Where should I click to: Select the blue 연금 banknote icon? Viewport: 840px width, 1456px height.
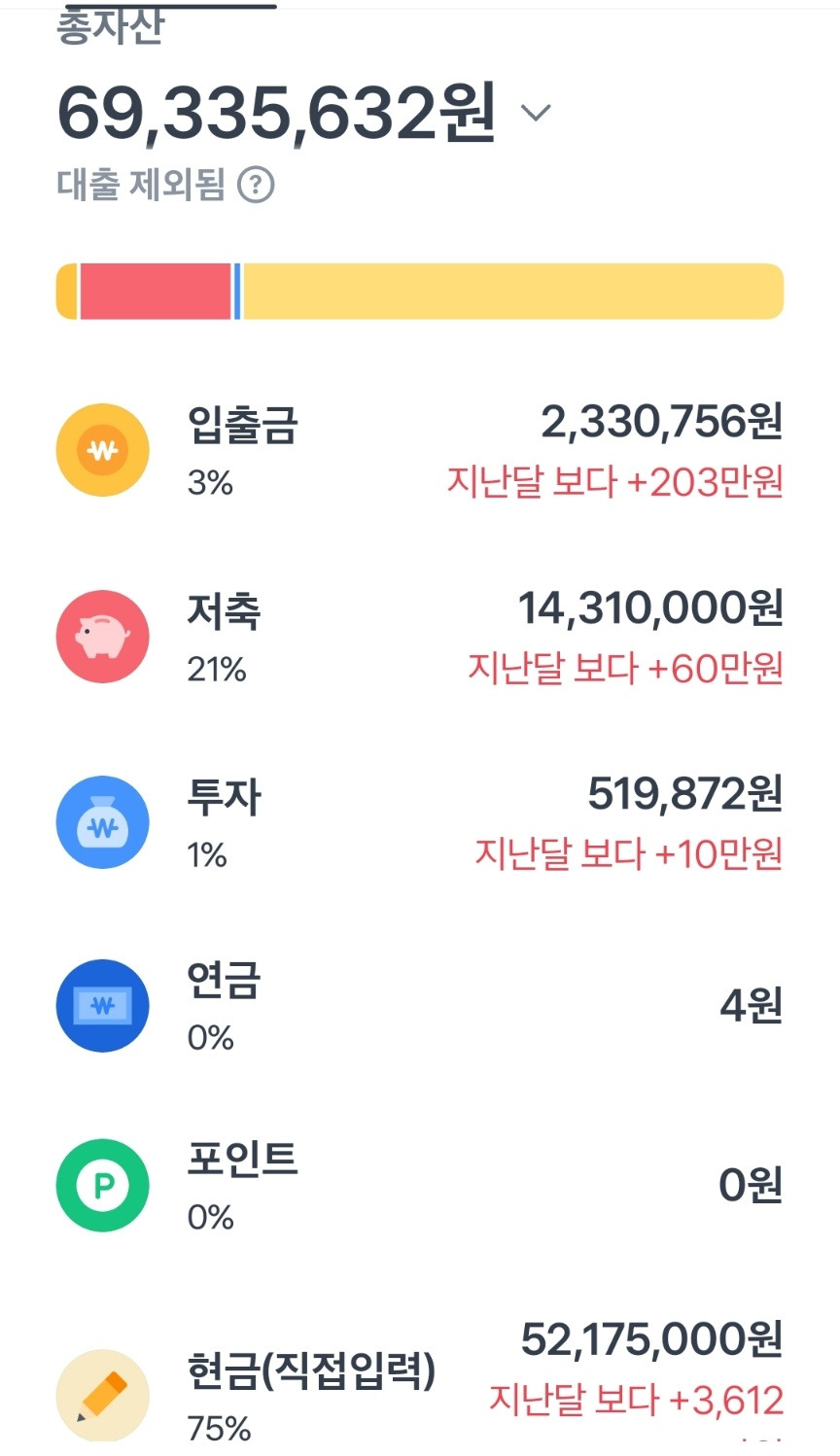[101, 1006]
